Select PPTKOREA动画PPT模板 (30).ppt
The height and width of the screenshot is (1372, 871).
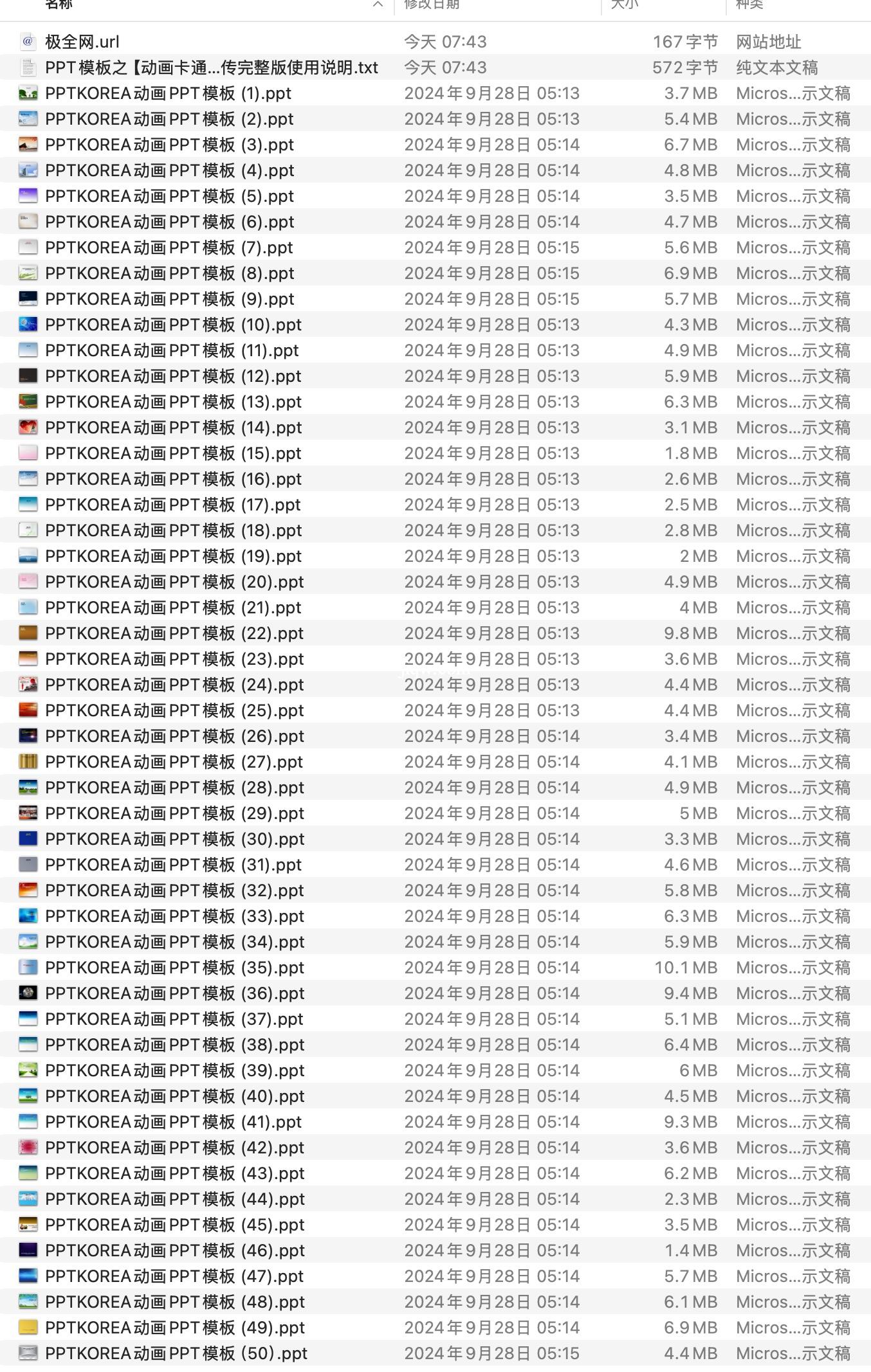point(435,839)
